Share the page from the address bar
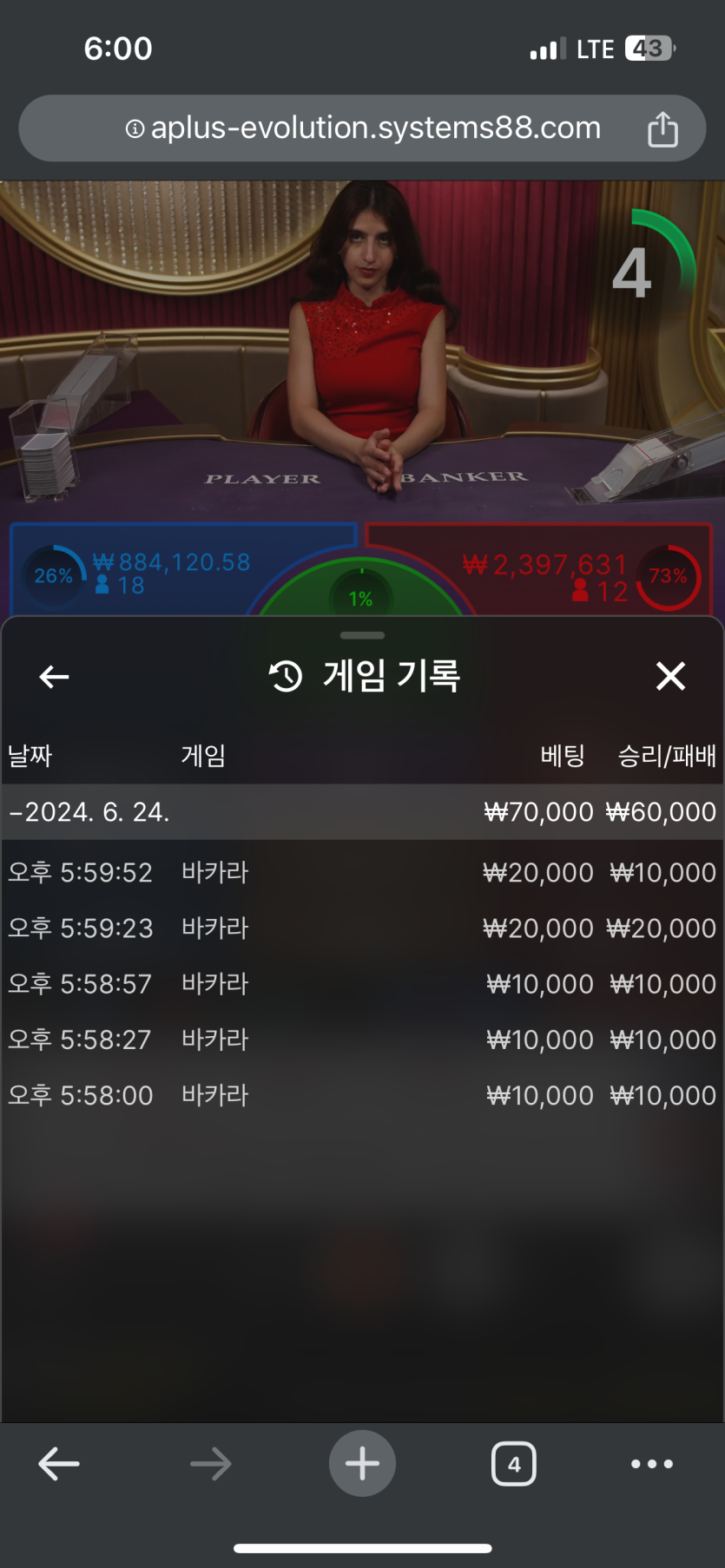725x1568 pixels. point(662,129)
